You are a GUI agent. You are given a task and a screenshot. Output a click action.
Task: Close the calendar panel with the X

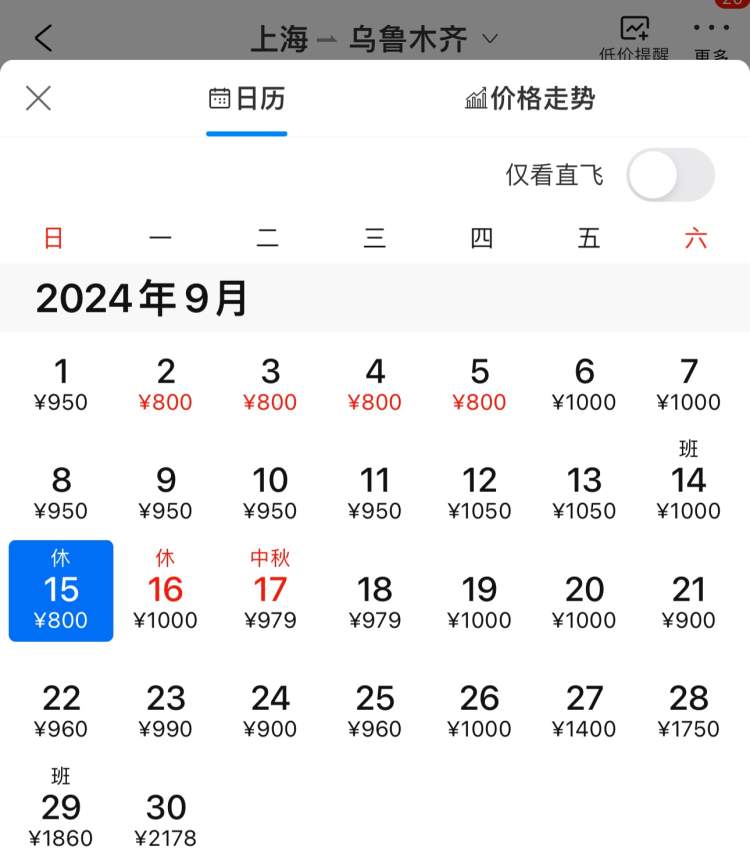pyautogui.click(x=38, y=99)
